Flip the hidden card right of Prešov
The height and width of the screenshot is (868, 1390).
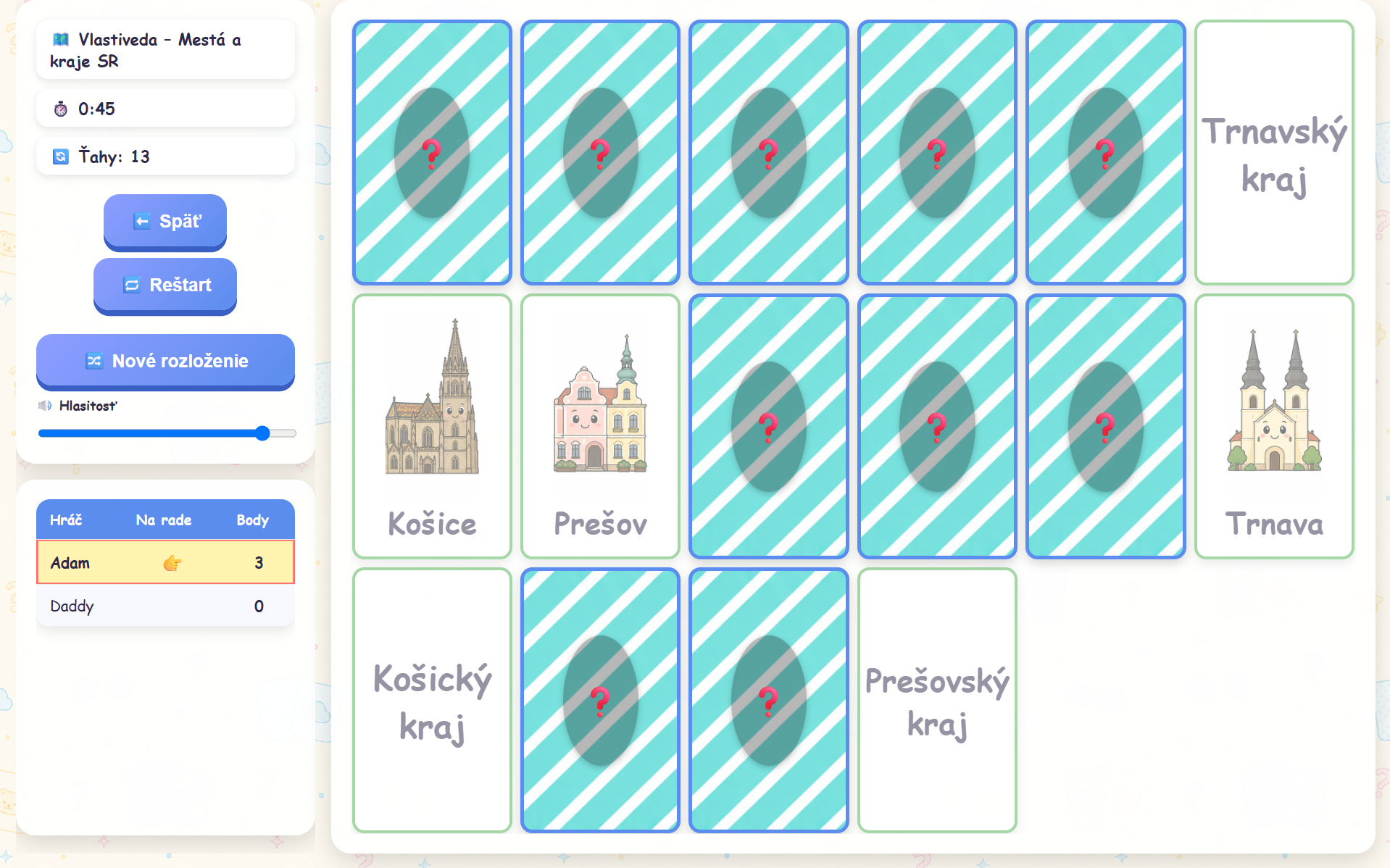(768, 426)
